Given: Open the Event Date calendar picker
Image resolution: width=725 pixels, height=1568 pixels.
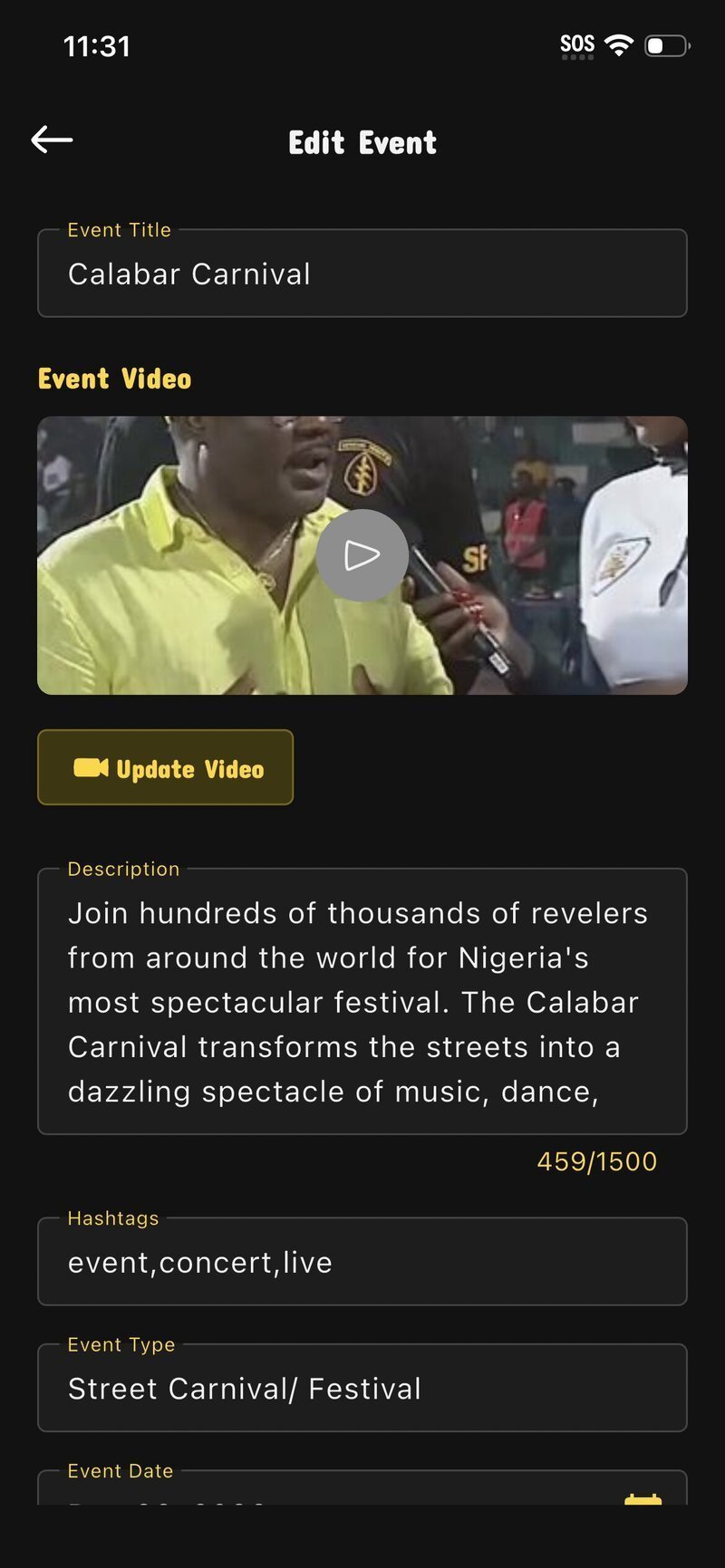Looking at the screenshot, I should (643, 1496).
